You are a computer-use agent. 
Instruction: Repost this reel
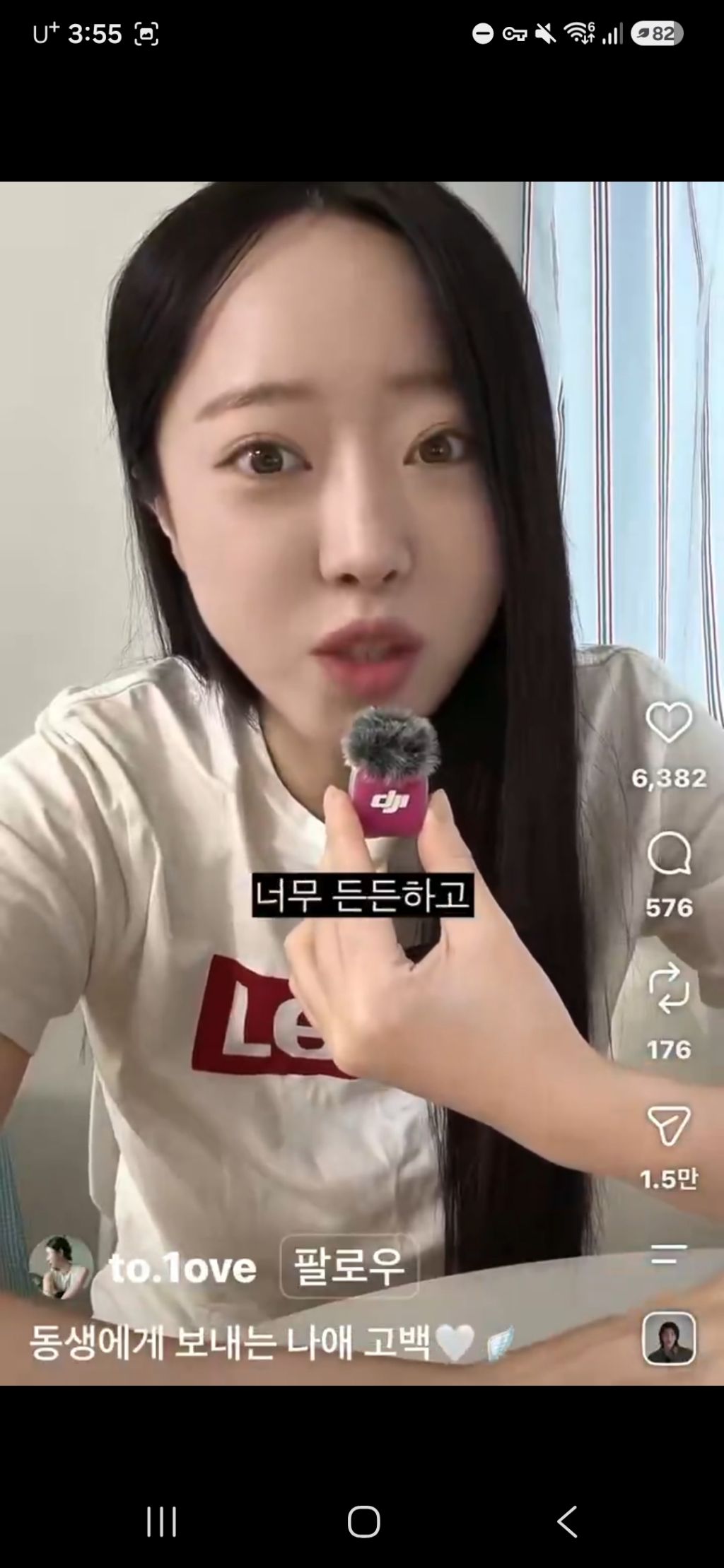point(669,988)
